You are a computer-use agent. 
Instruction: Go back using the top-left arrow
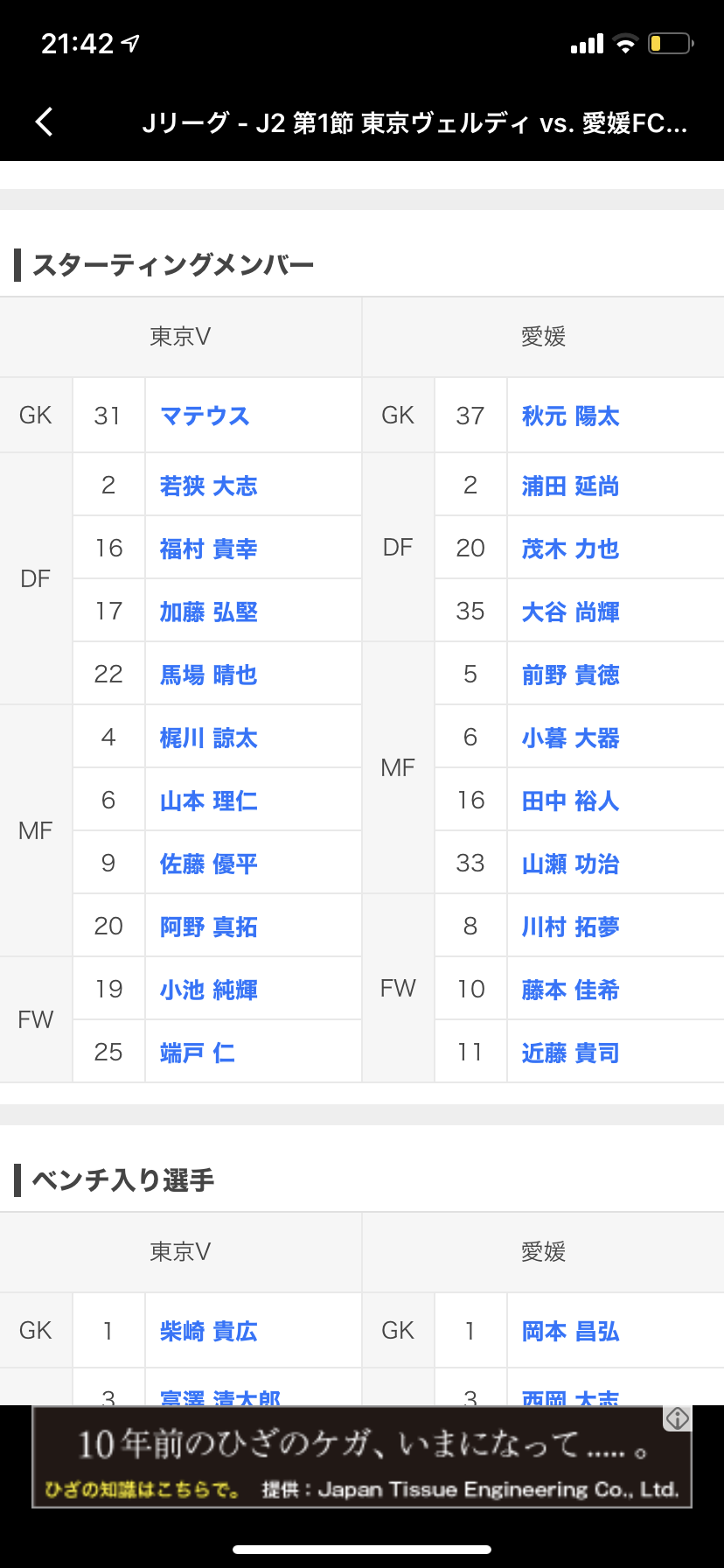coord(45,122)
